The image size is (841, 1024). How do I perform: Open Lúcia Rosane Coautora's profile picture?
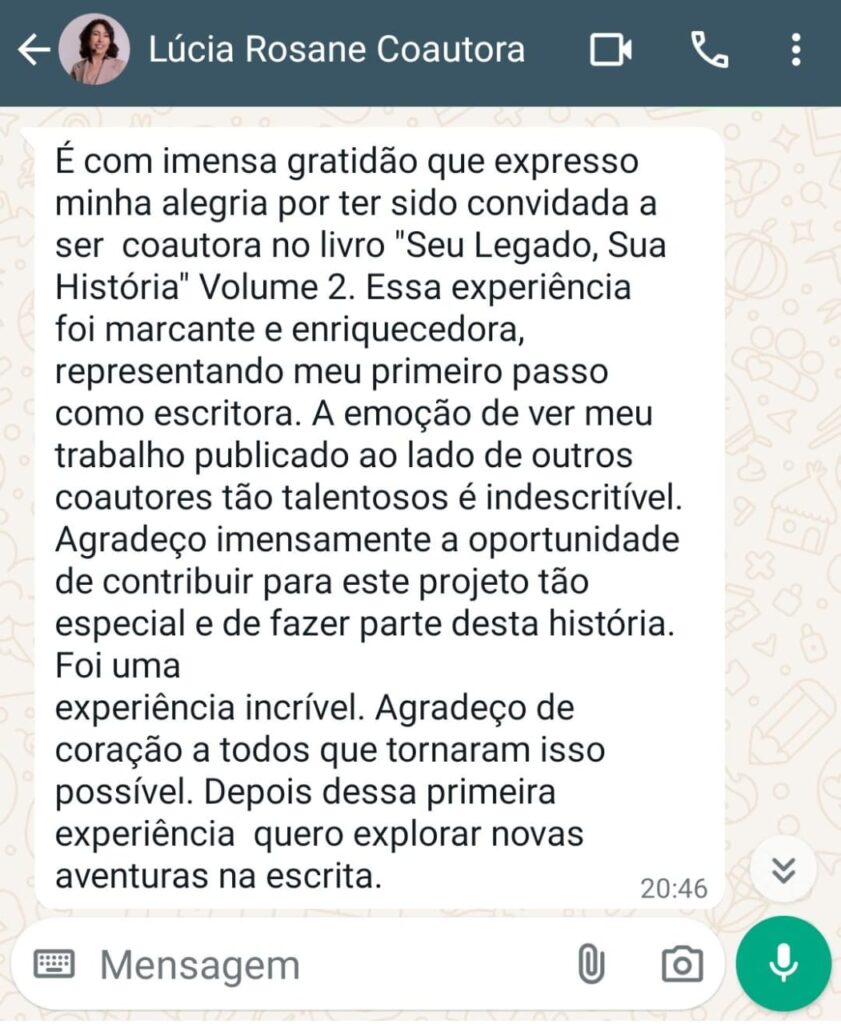(94, 50)
